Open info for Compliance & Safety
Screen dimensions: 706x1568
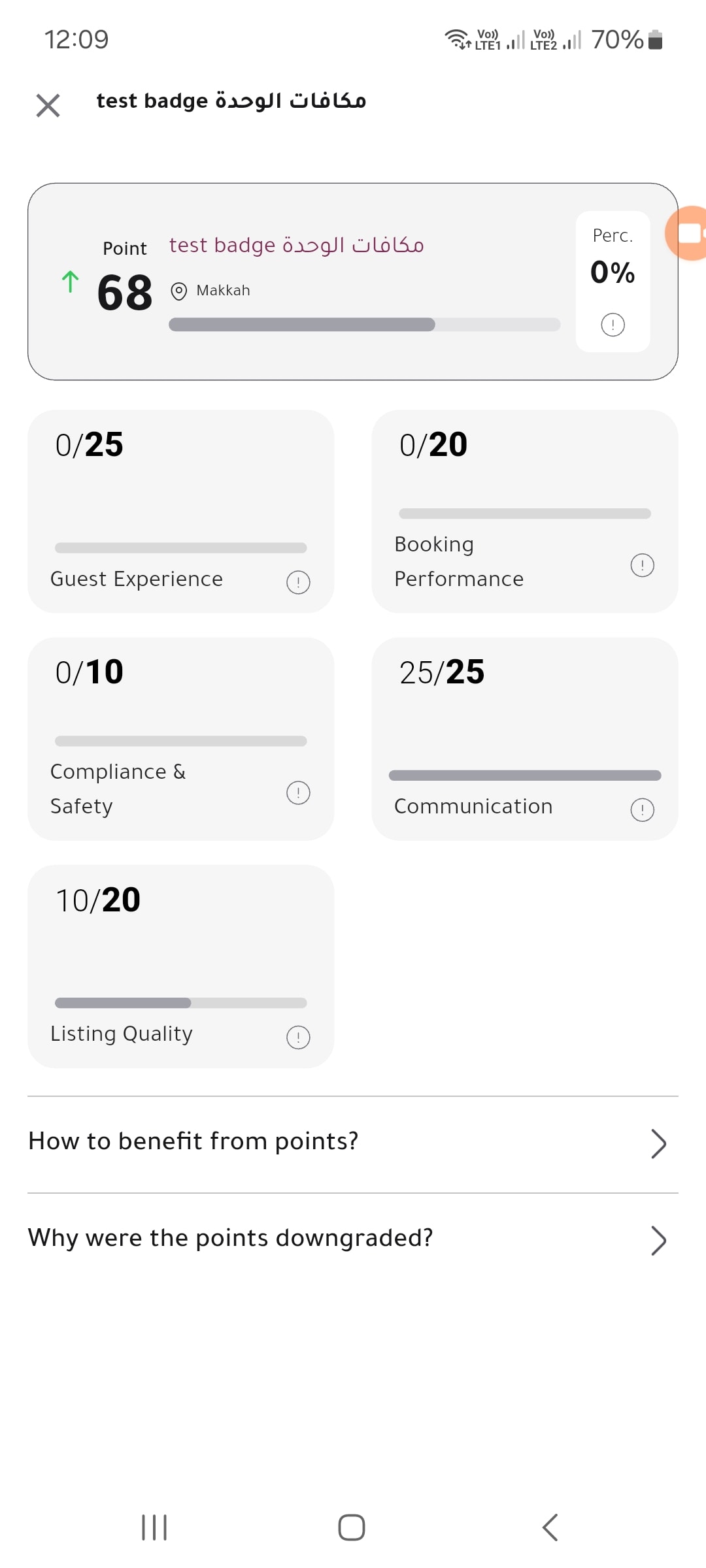coord(298,792)
